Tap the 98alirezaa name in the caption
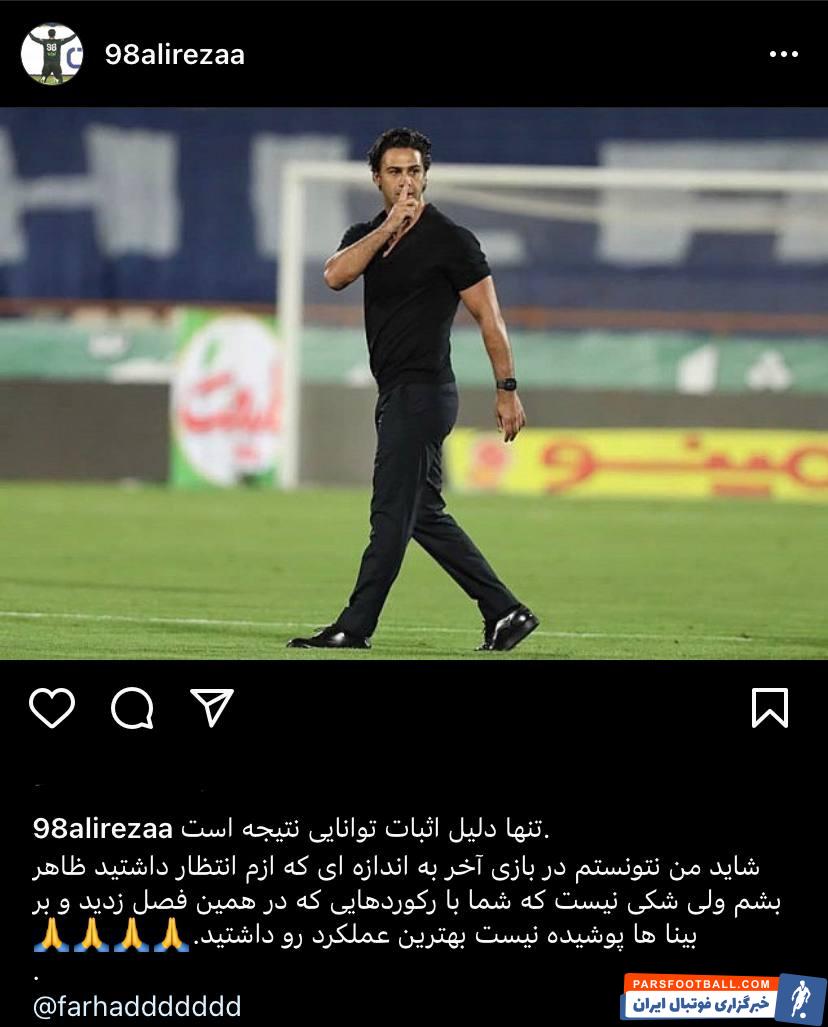 click(103, 829)
